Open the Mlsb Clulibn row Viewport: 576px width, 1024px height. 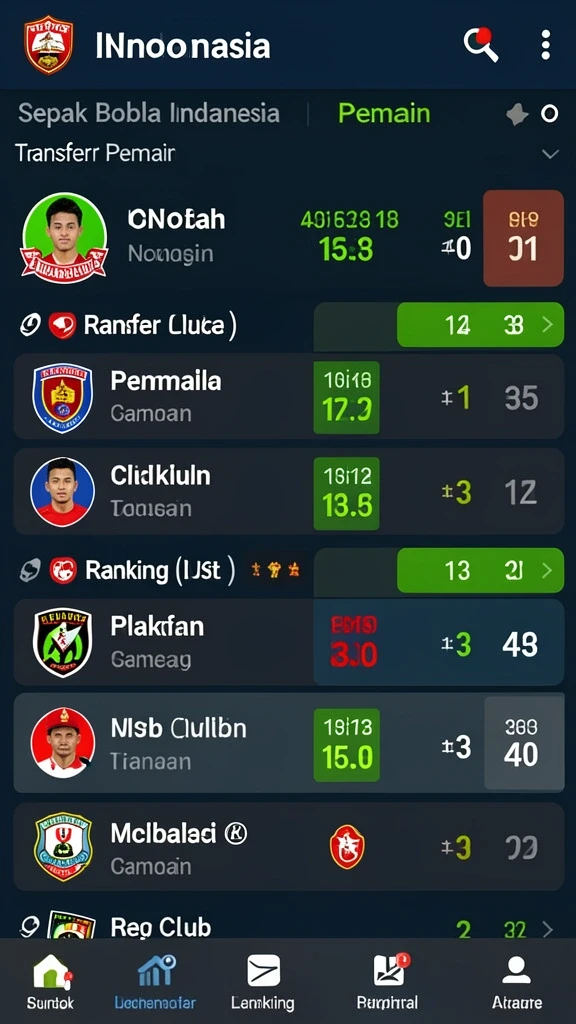[x=288, y=743]
